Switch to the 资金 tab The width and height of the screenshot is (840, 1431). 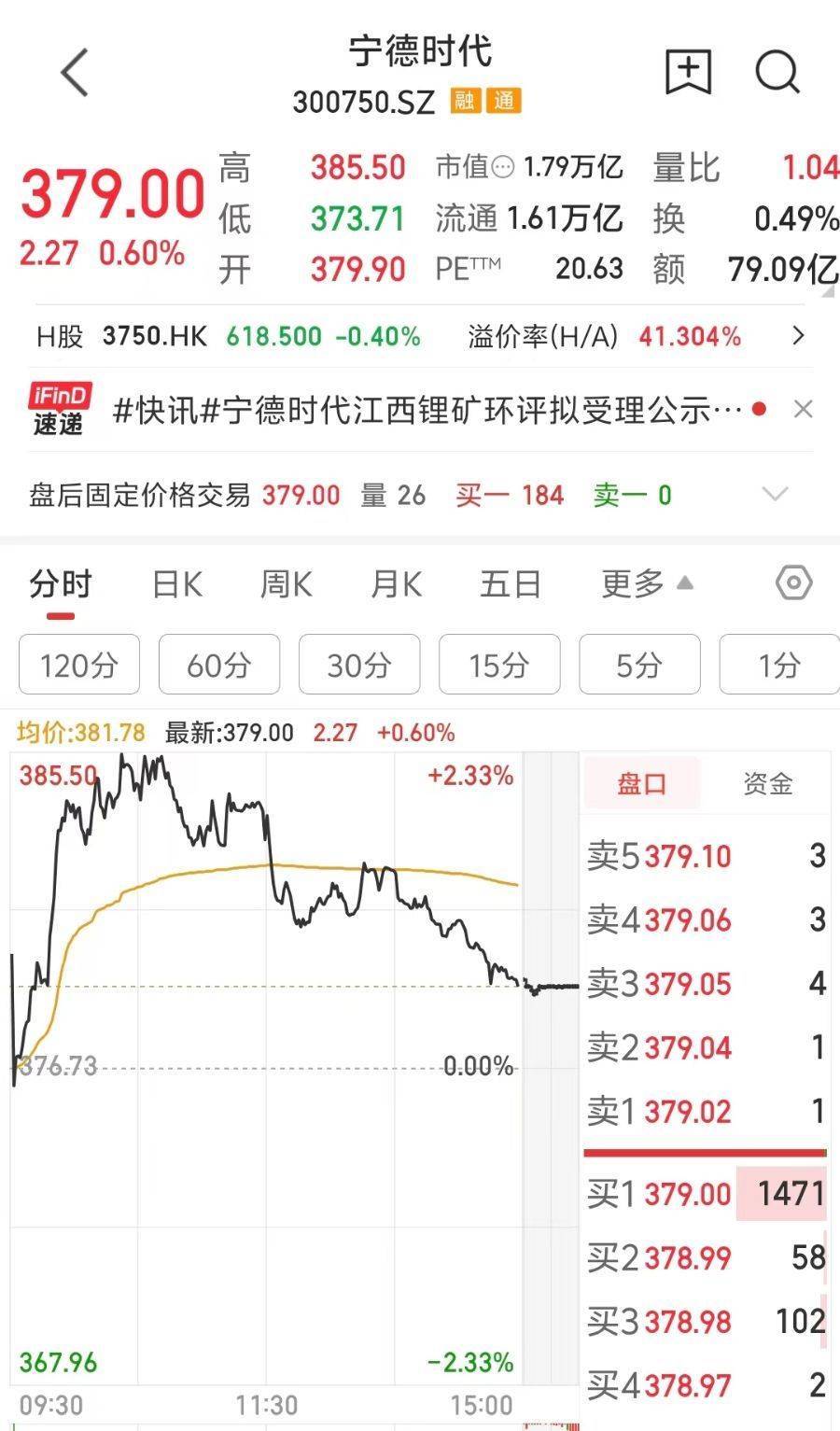[x=767, y=783]
